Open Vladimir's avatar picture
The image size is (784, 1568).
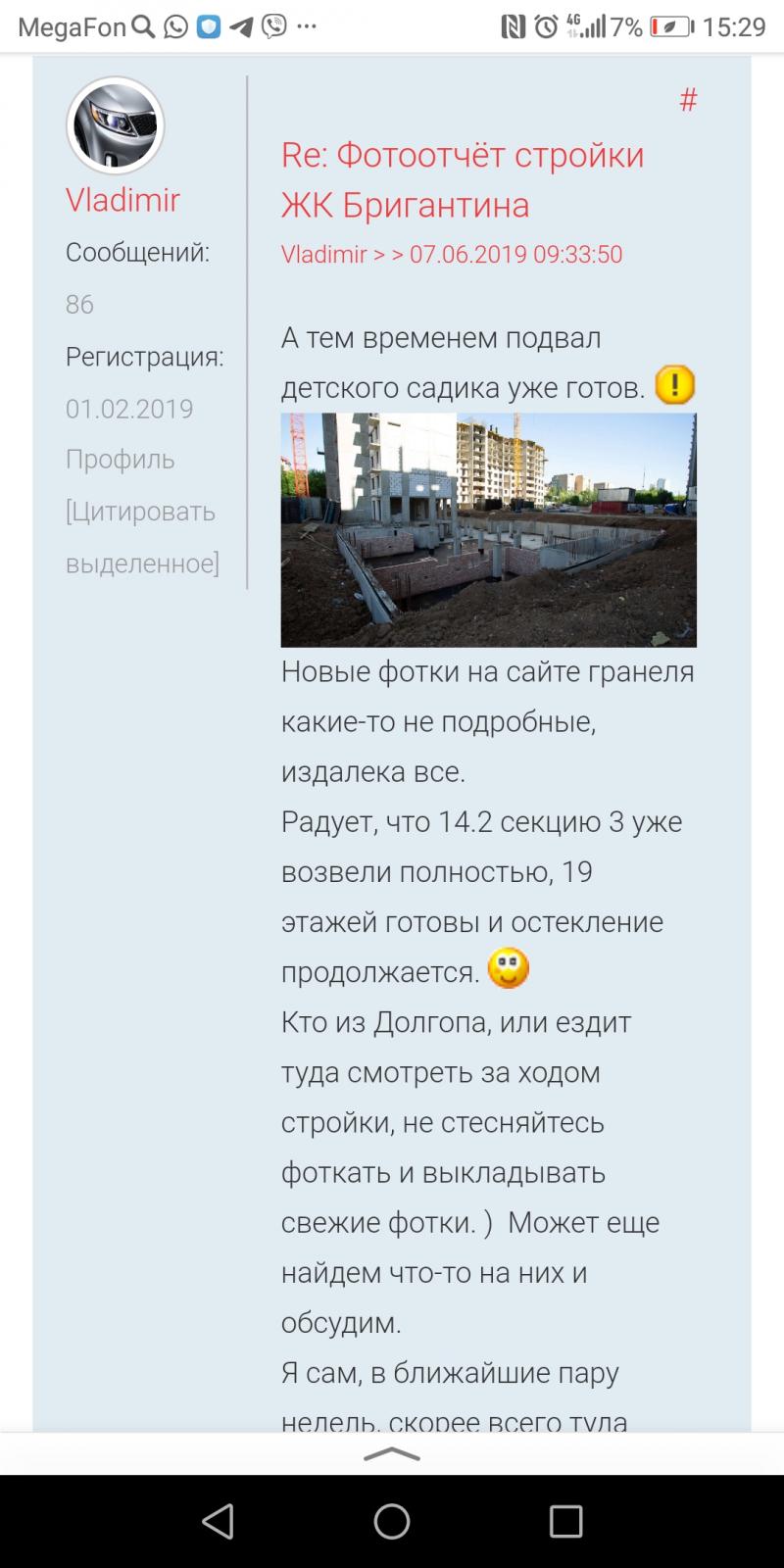115,125
